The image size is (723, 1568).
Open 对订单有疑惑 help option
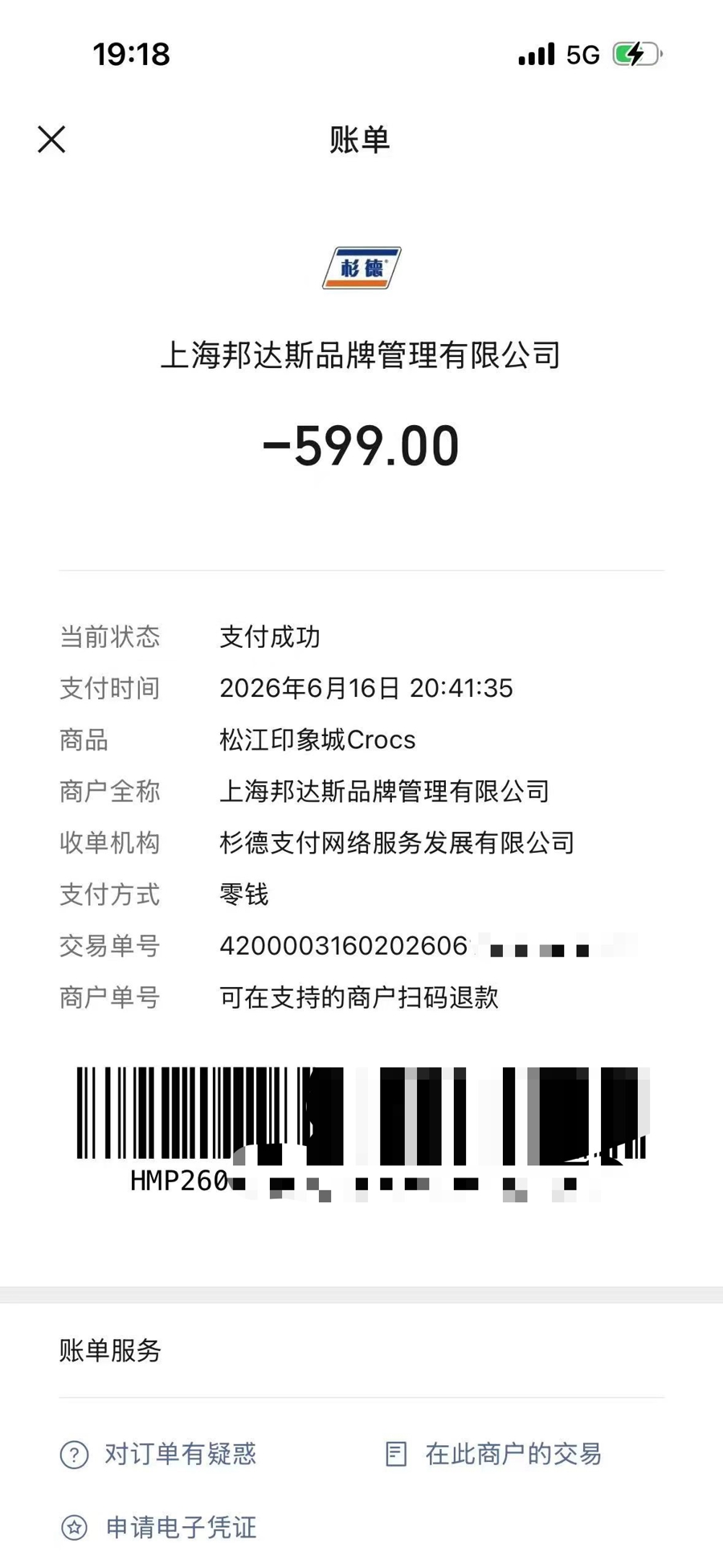click(158, 1454)
